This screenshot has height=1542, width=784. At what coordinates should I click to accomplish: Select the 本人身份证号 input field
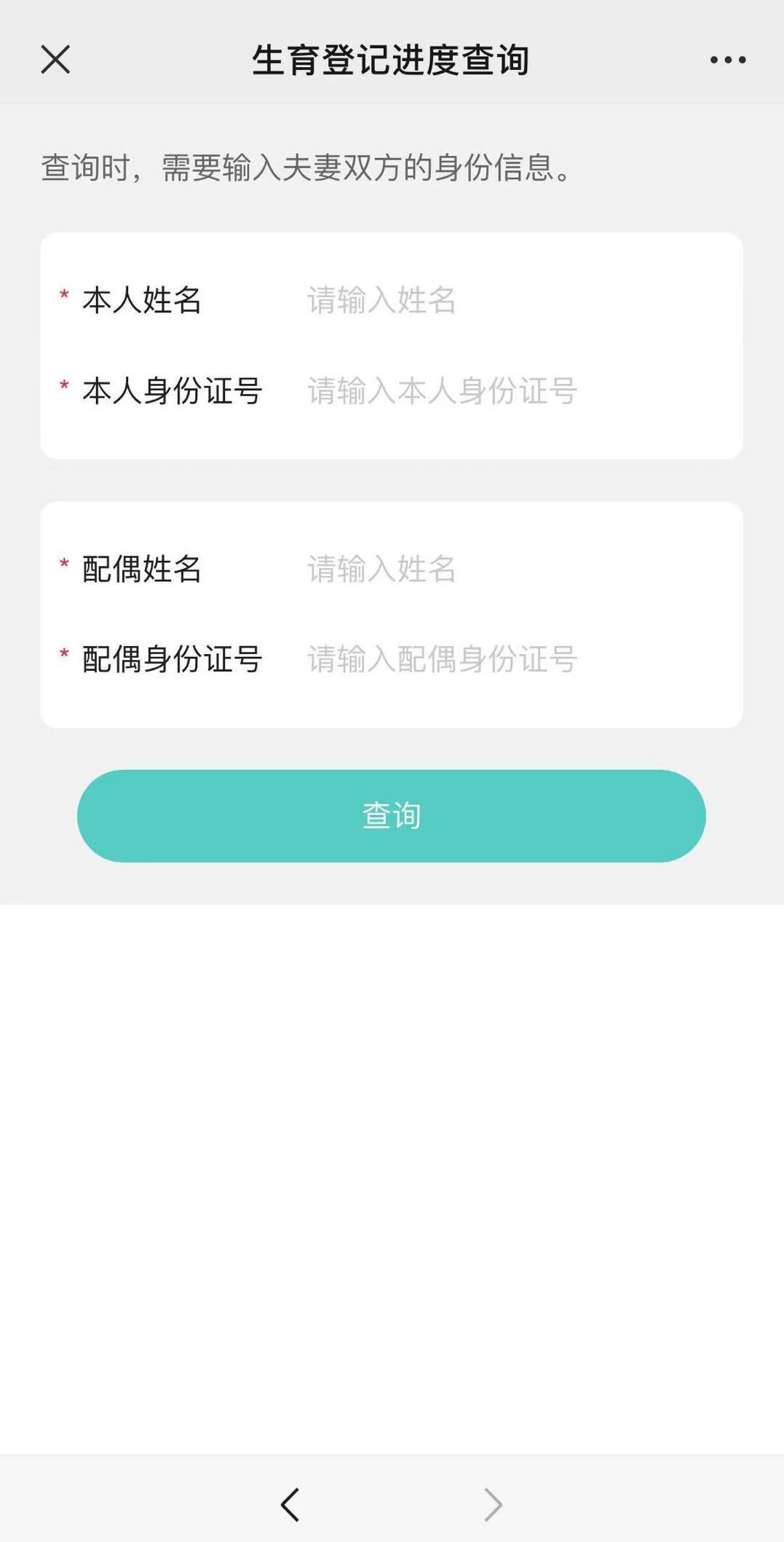(x=510, y=391)
